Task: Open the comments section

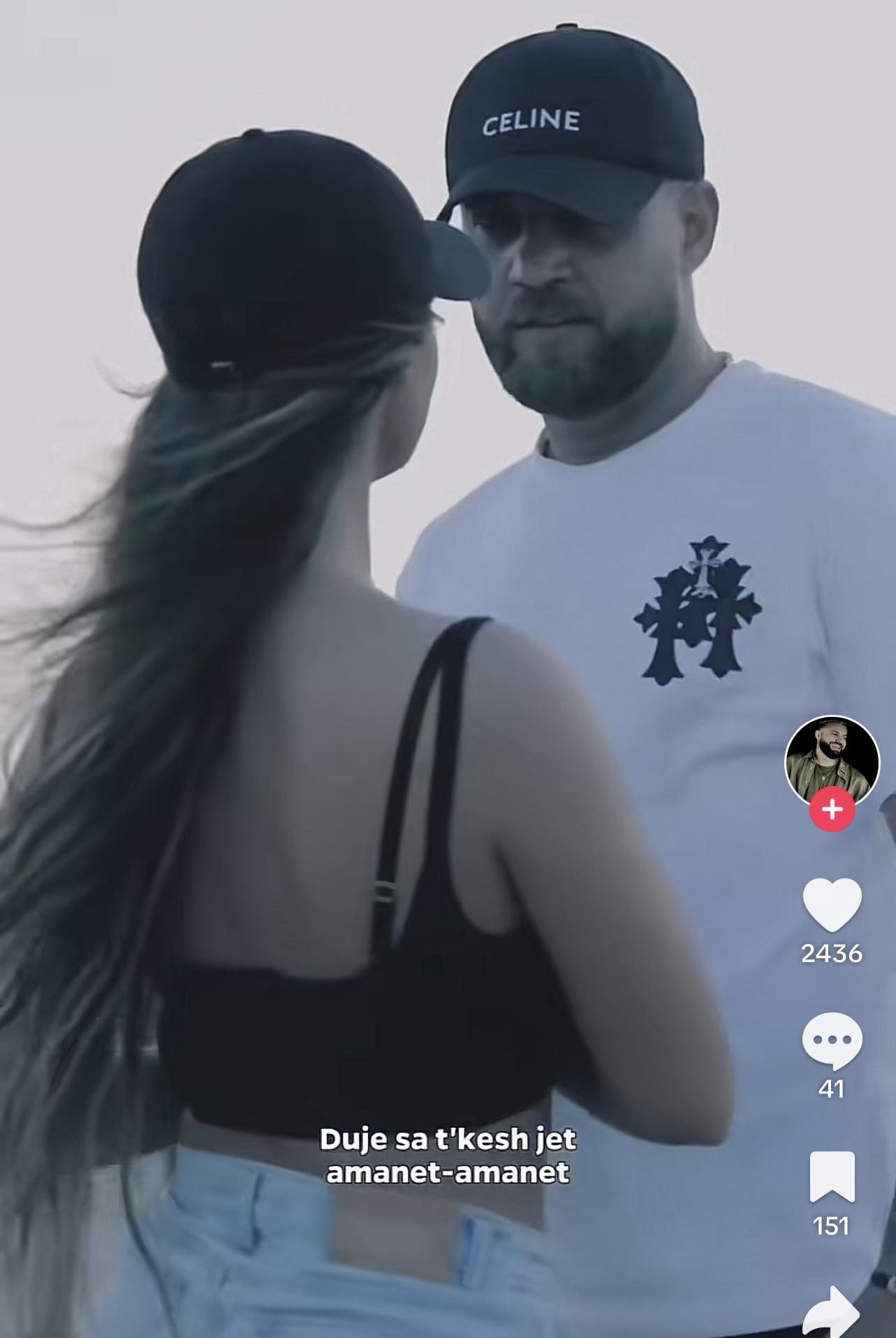Action: click(x=831, y=1040)
